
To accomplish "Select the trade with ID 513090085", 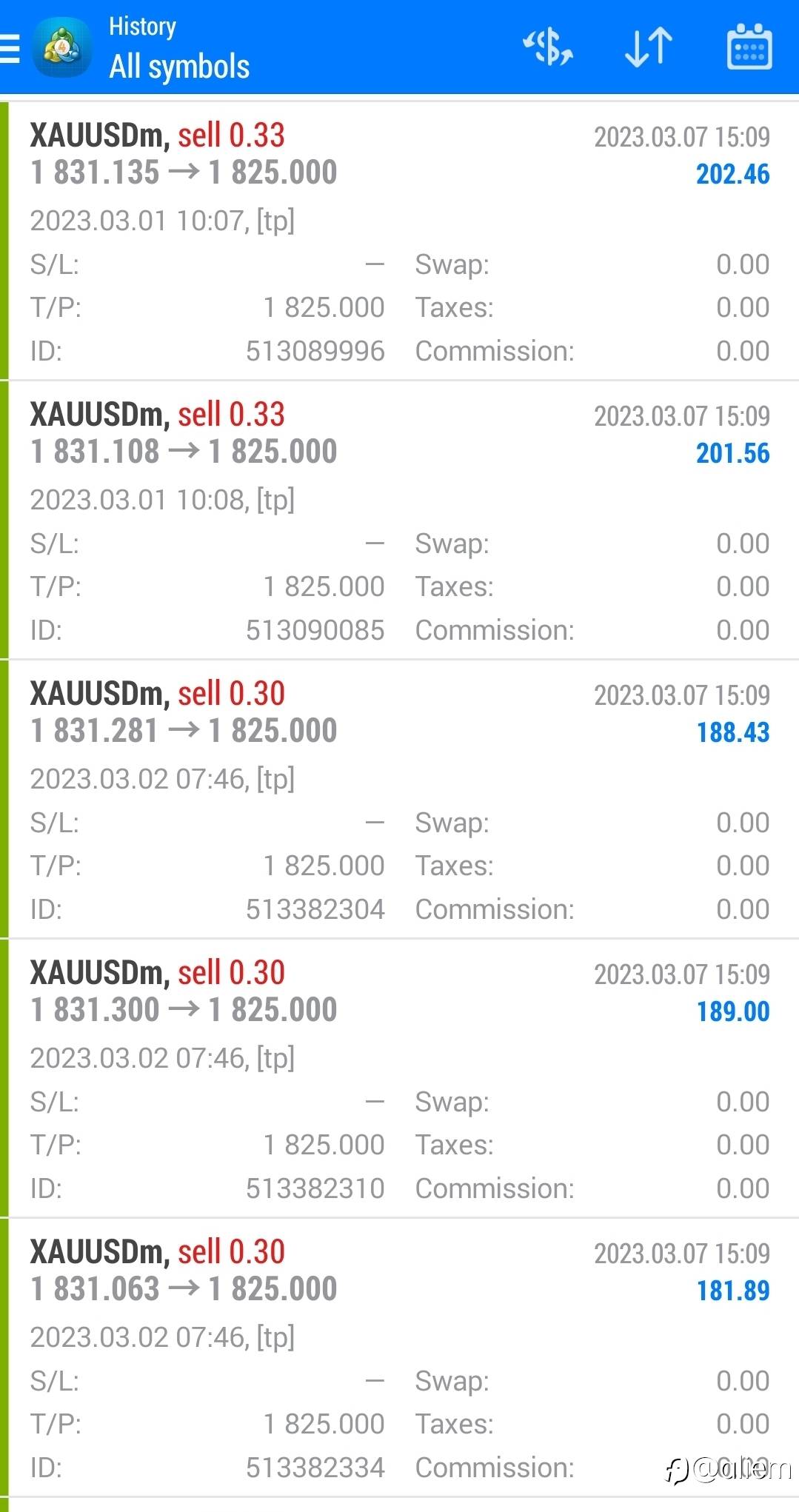I will tap(400, 521).
